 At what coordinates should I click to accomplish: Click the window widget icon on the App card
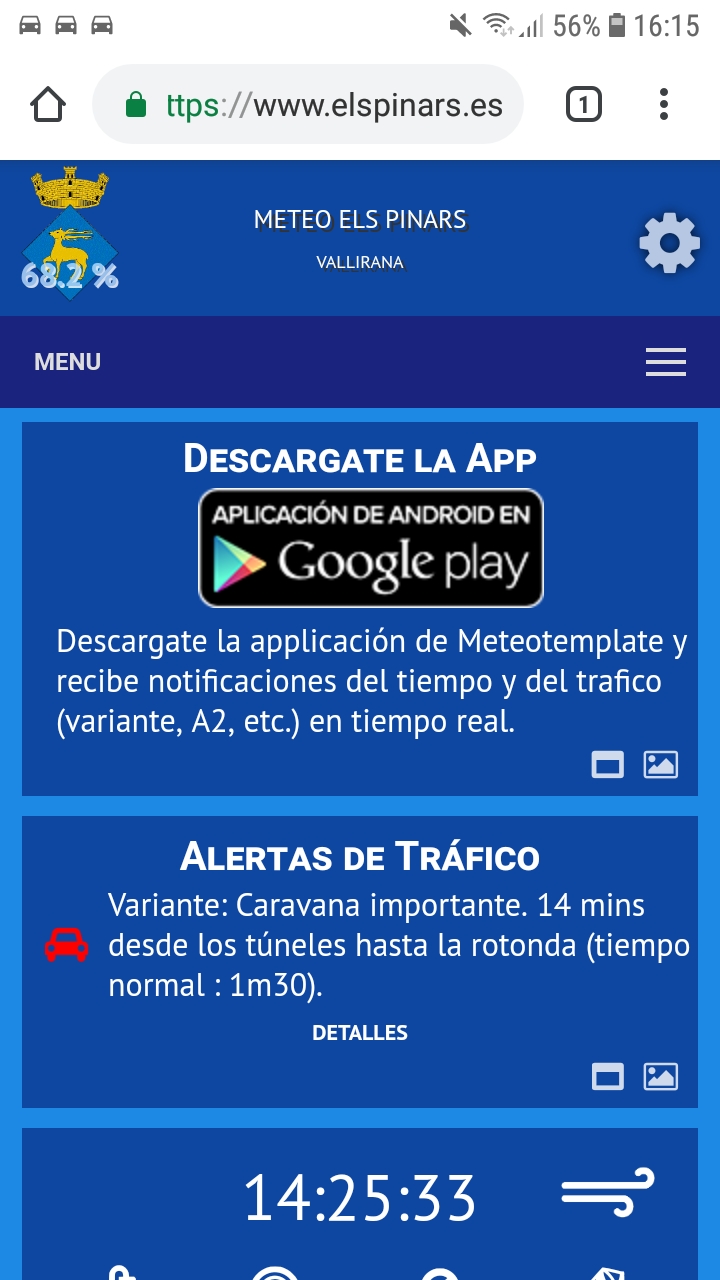(x=608, y=764)
